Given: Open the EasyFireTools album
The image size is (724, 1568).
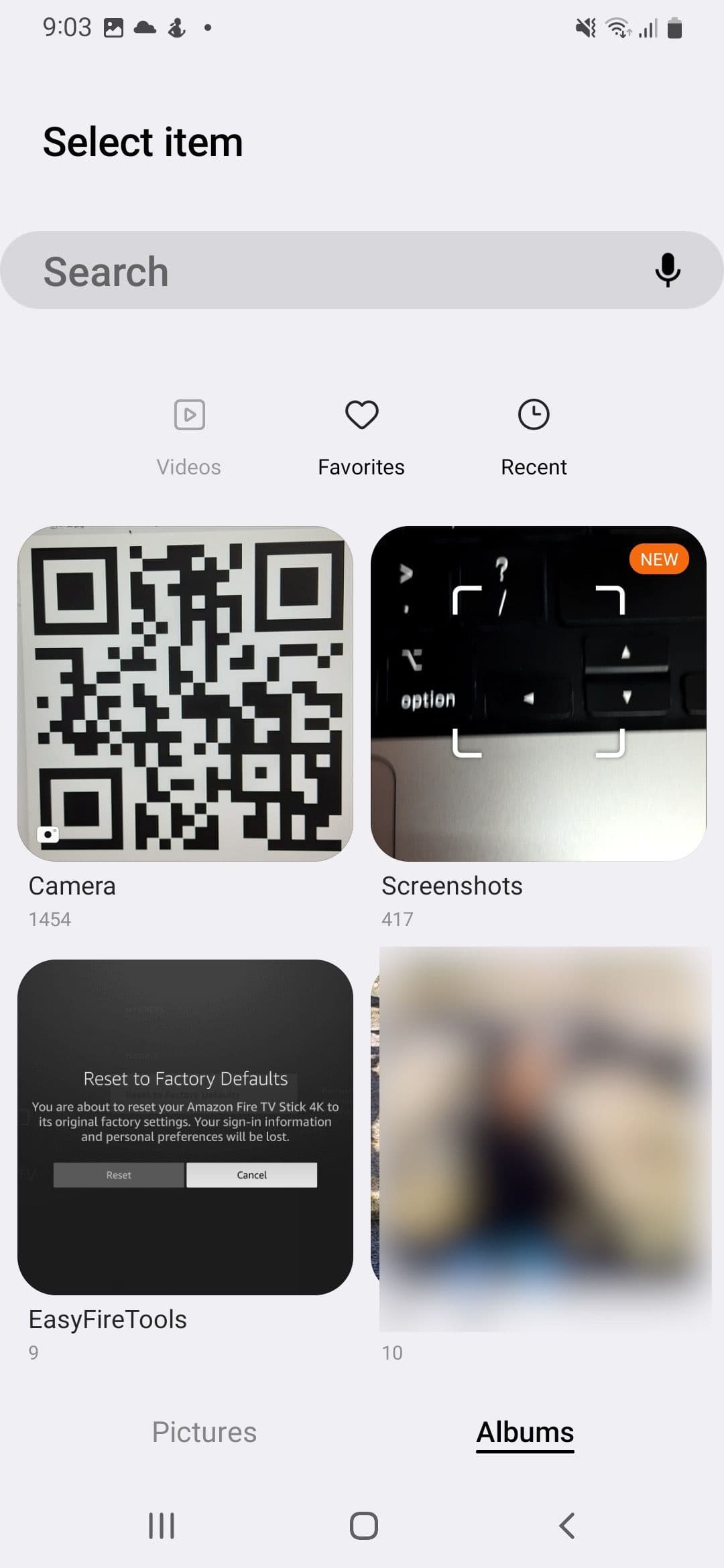Looking at the screenshot, I should click(185, 1127).
